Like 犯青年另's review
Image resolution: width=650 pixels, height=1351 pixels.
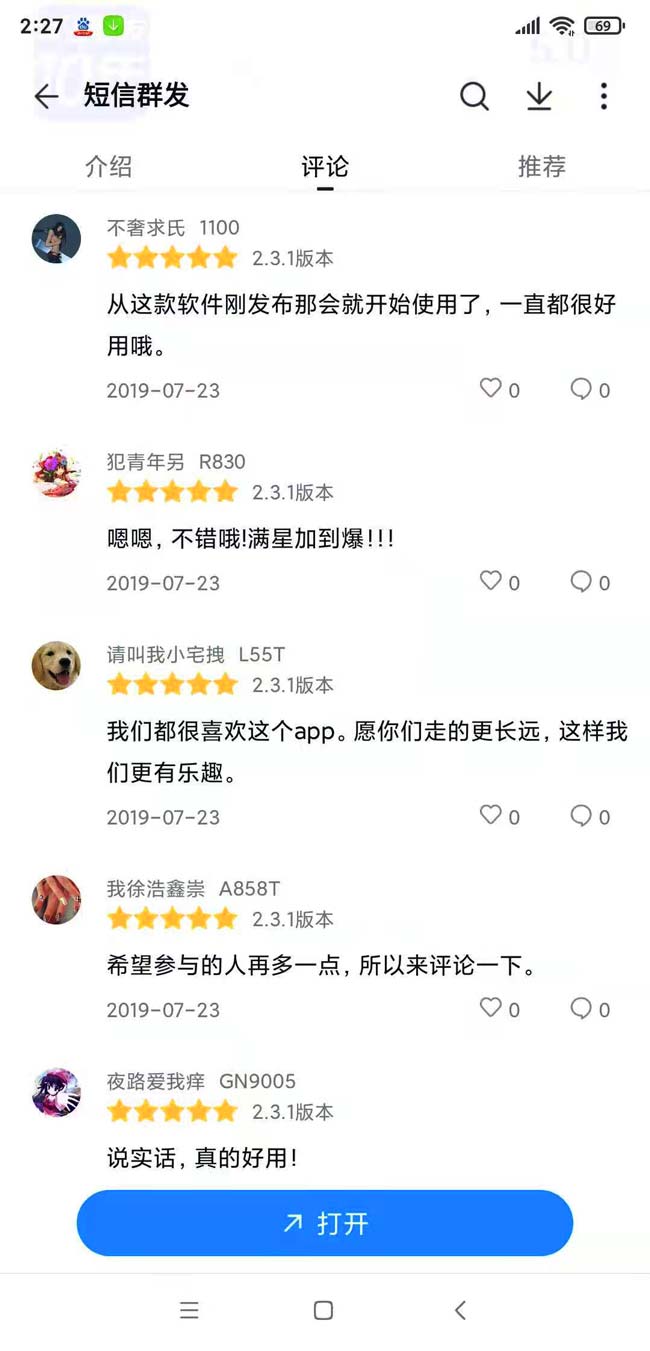pos(499,582)
